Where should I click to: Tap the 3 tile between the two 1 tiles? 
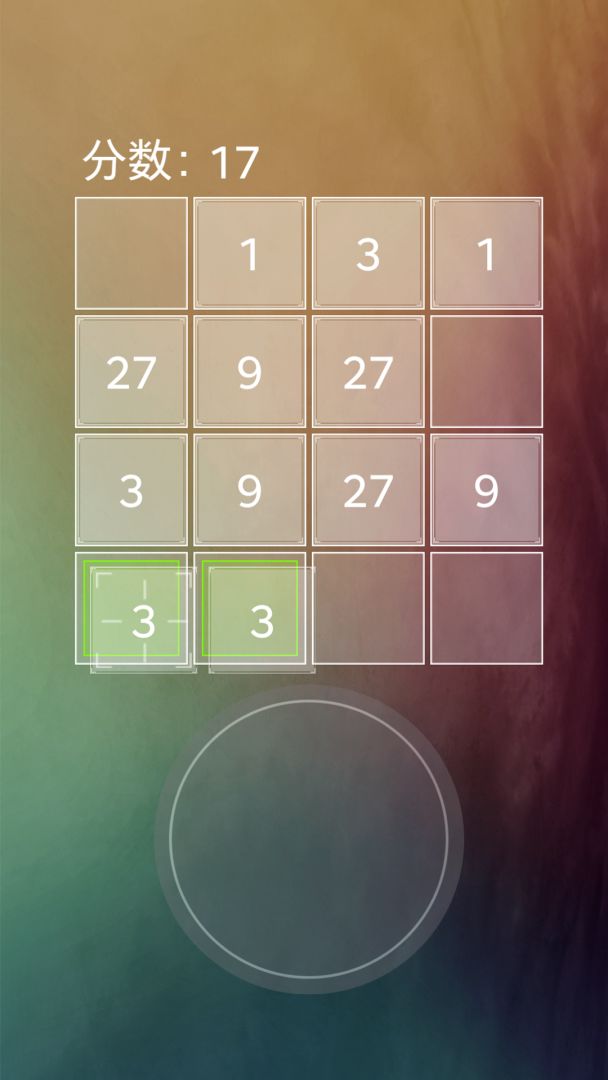pyautogui.click(x=367, y=253)
